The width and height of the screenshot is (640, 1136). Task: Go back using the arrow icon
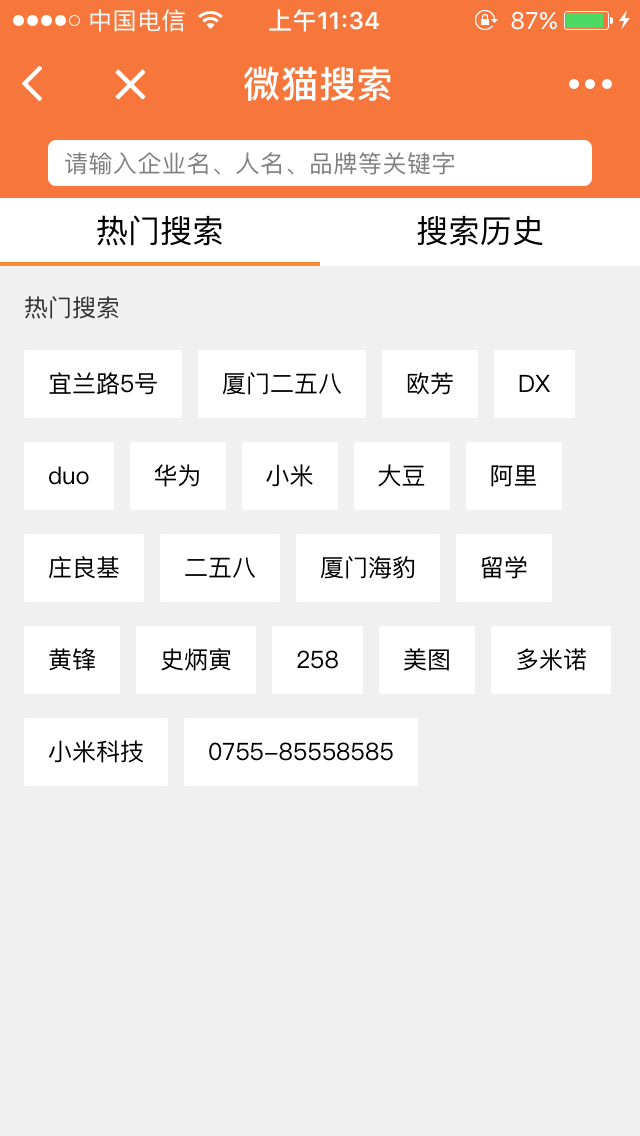tap(33, 84)
